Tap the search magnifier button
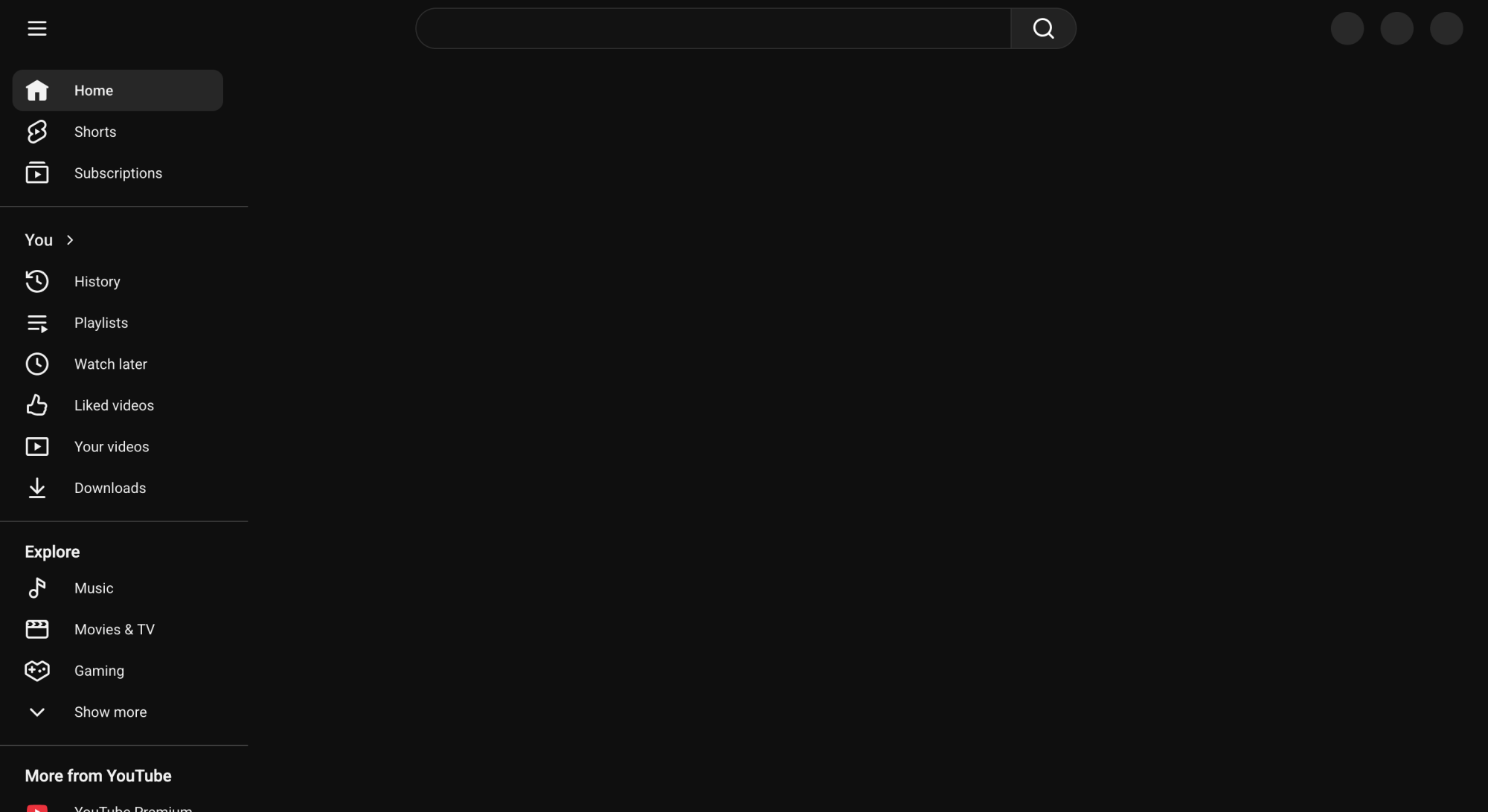The height and width of the screenshot is (812, 1488). [1043, 28]
